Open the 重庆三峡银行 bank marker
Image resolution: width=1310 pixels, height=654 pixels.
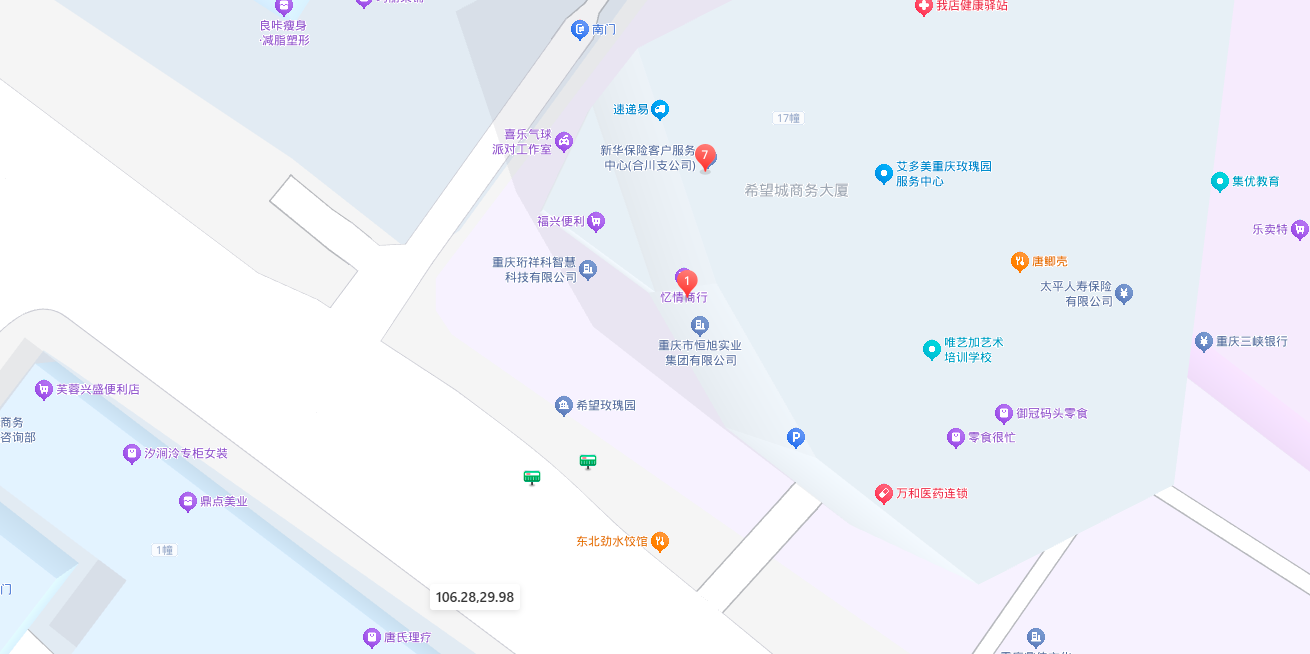(1203, 342)
